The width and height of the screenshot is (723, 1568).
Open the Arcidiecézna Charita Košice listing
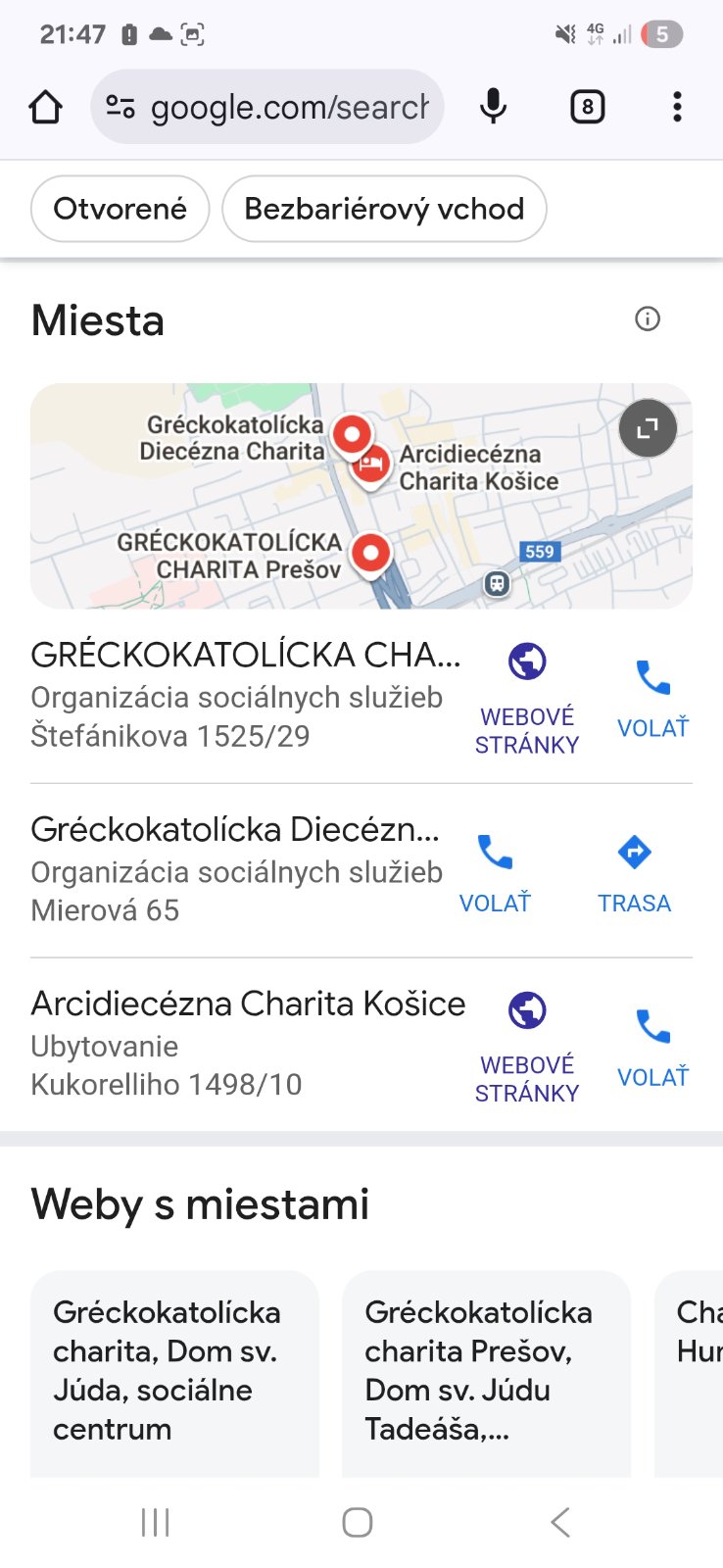(248, 1004)
